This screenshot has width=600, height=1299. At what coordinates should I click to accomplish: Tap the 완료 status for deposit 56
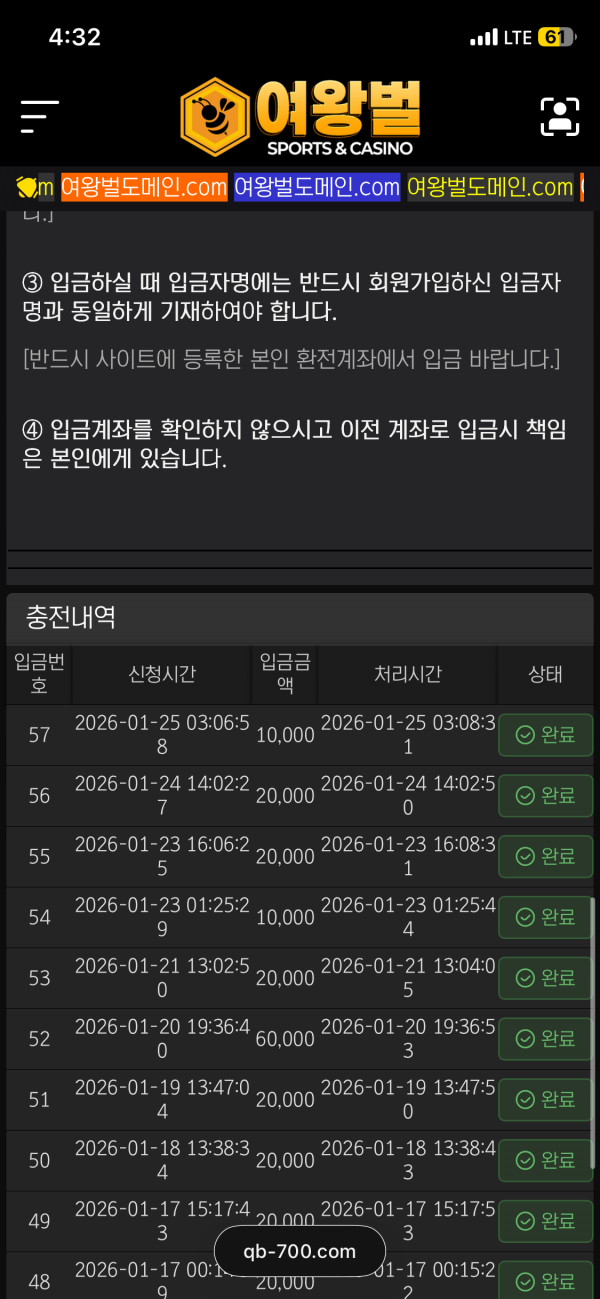pyautogui.click(x=545, y=796)
